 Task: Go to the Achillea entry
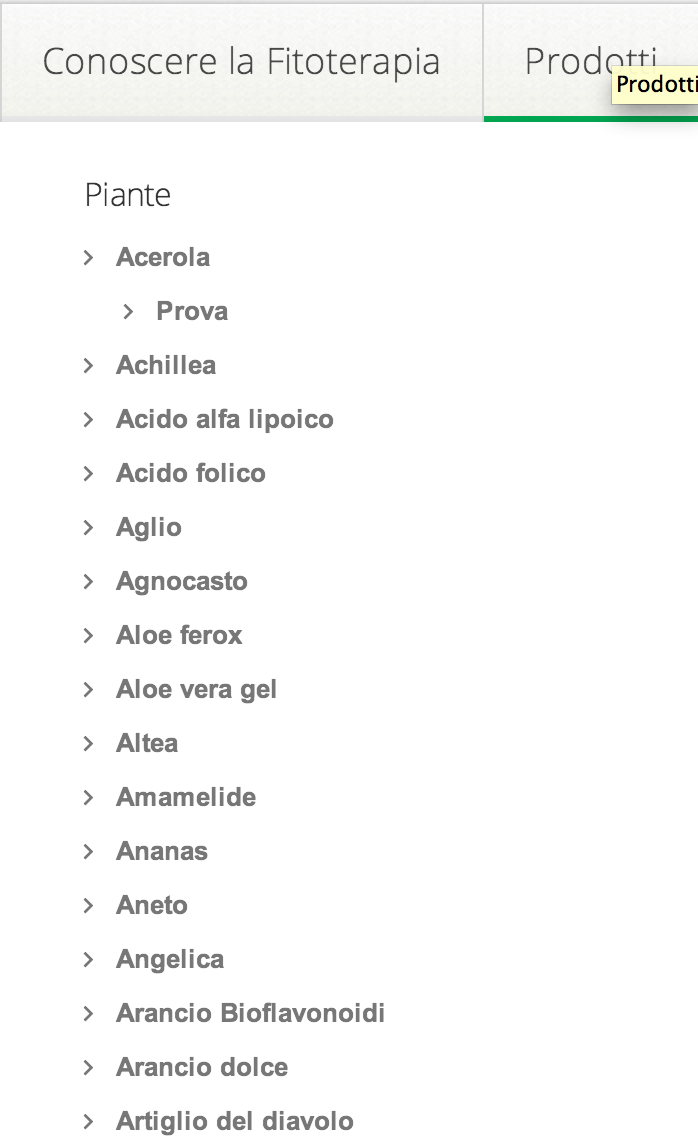[x=166, y=365]
